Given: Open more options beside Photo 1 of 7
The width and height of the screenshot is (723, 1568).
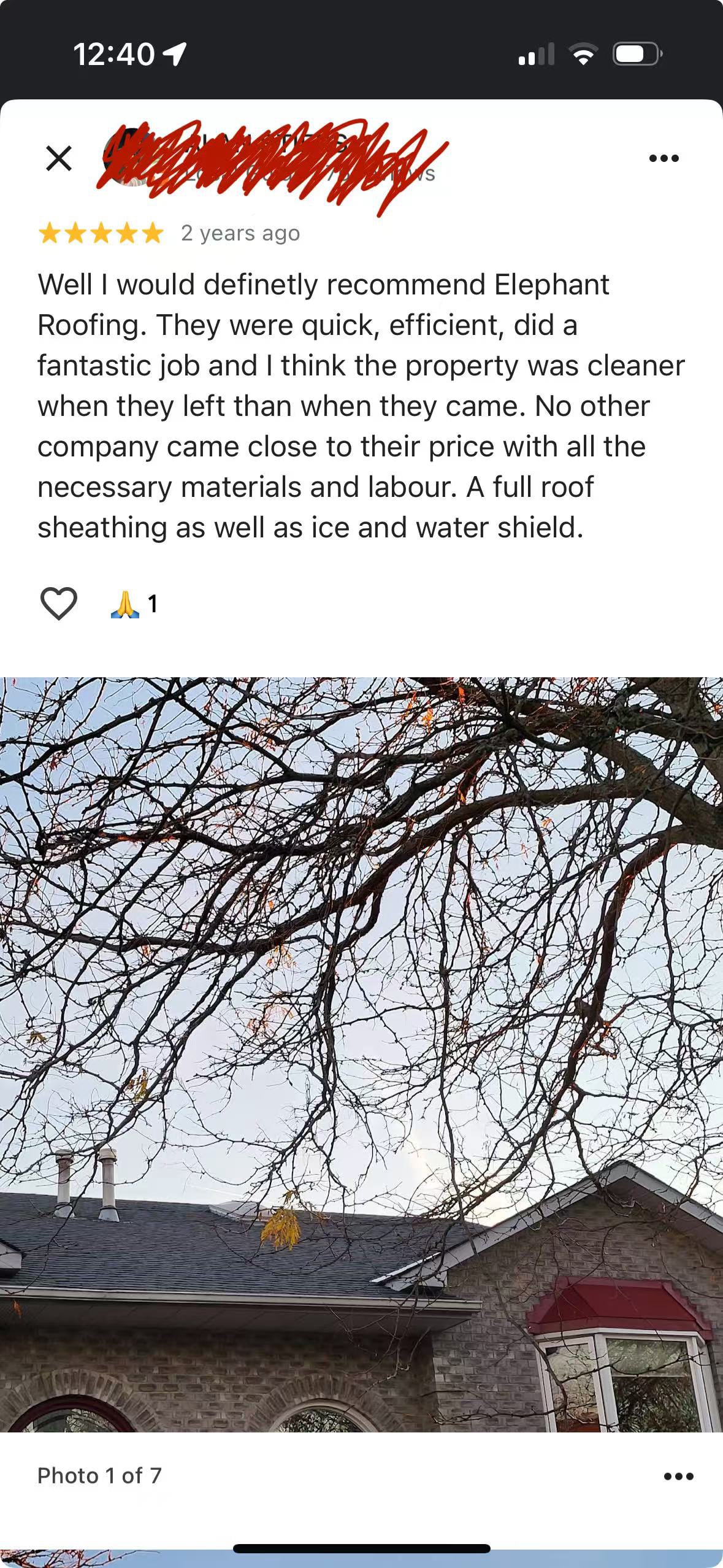Looking at the screenshot, I should [x=678, y=1476].
